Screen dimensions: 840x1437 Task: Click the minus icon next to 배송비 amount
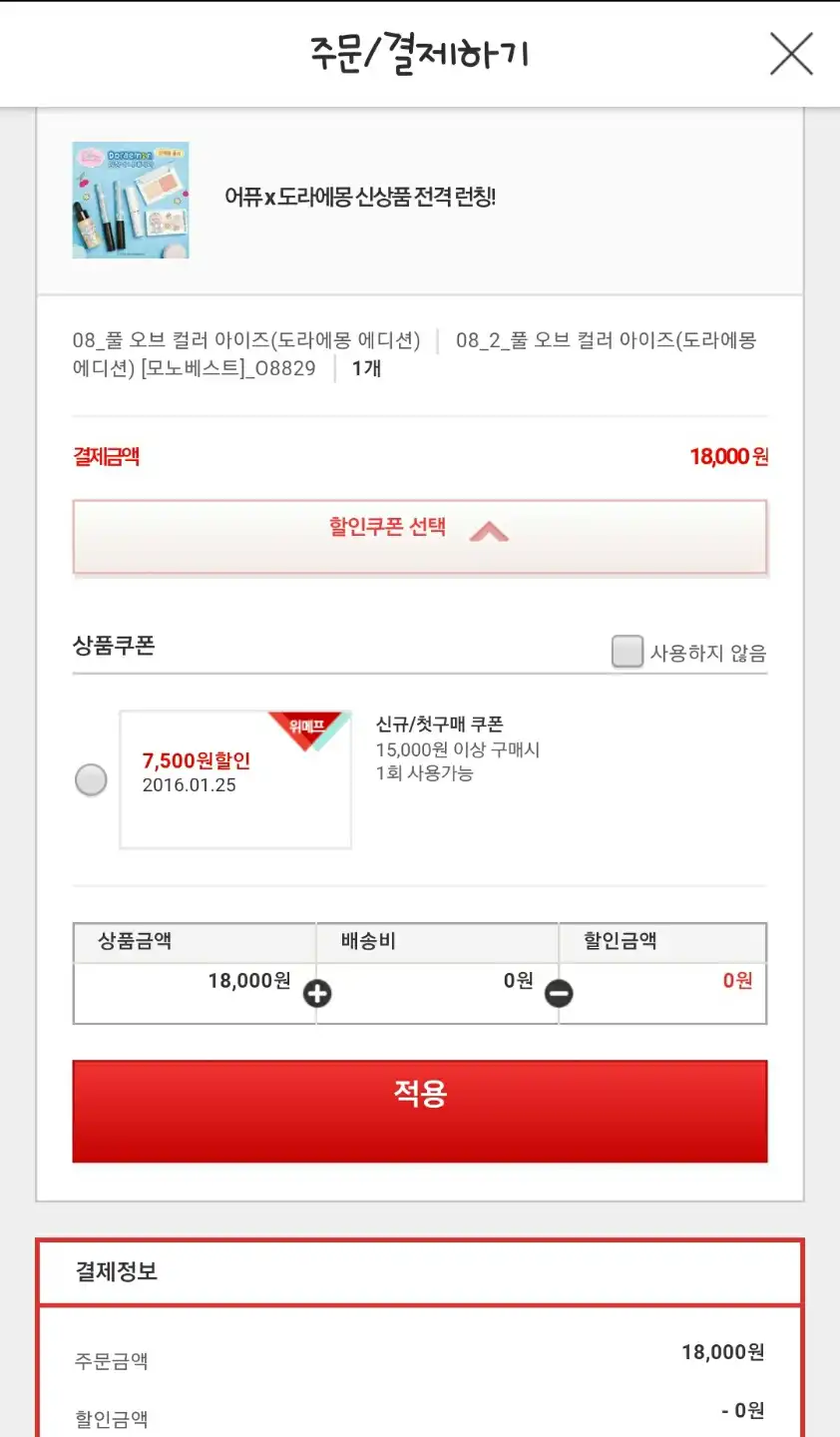[558, 994]
